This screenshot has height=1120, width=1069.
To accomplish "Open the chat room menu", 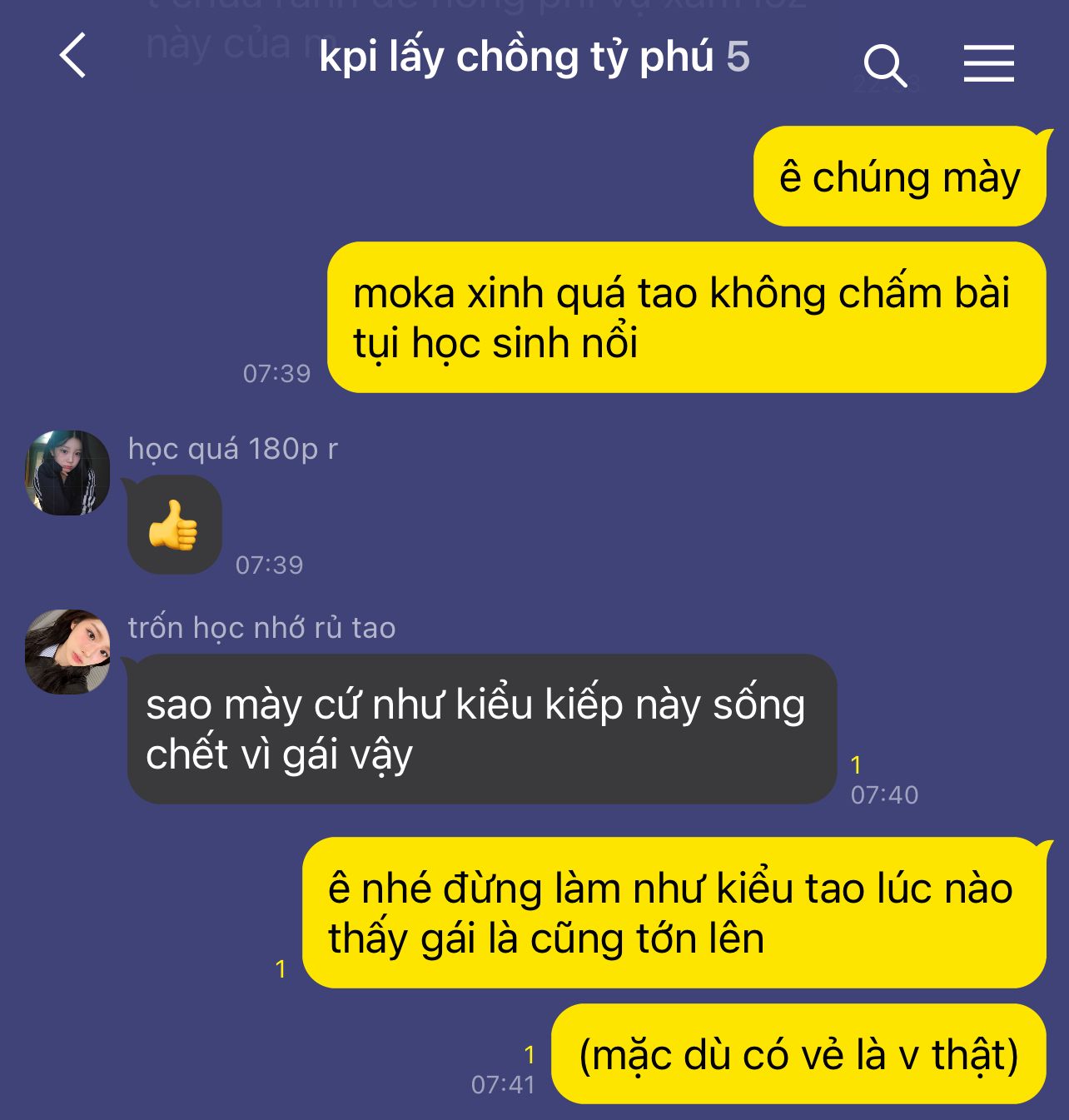I will 988,63.
